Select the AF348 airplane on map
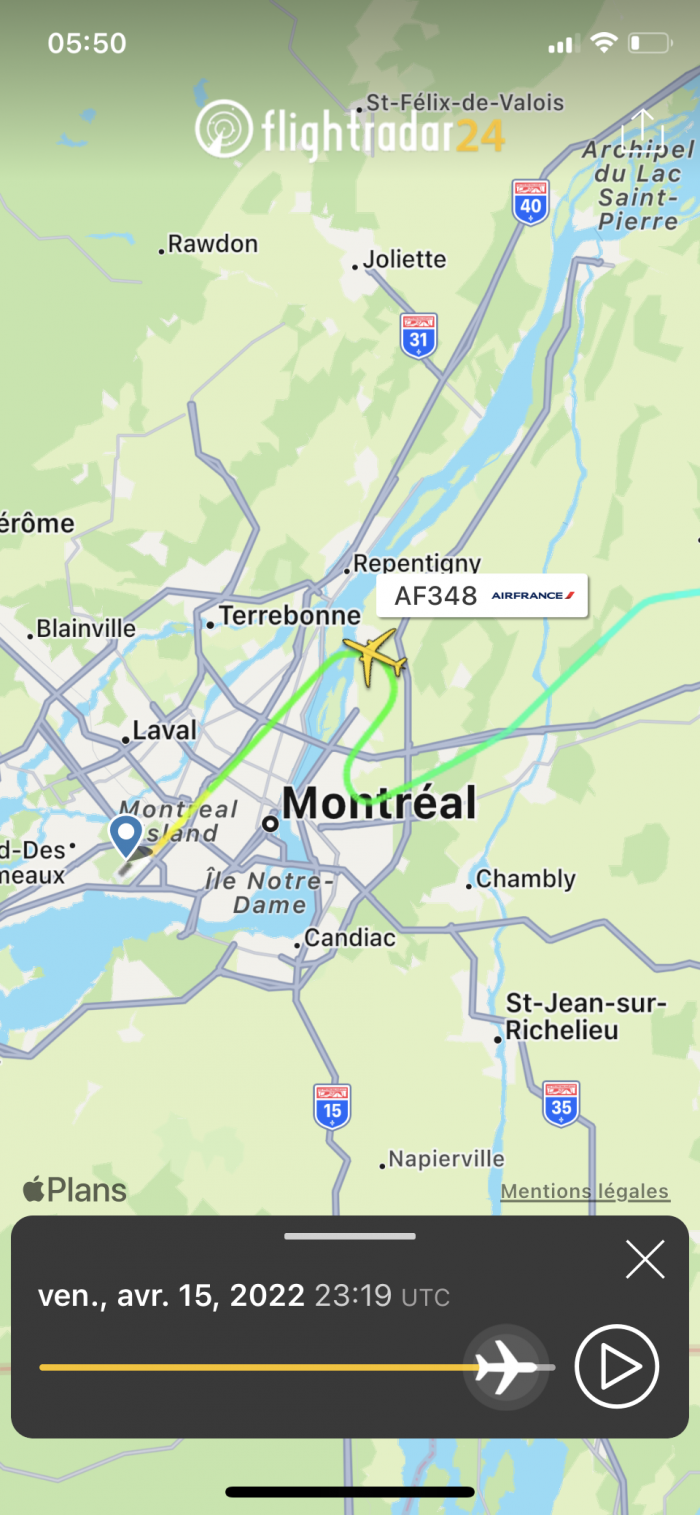This screenshot has height=1515, width=700. tap(375, 655)
